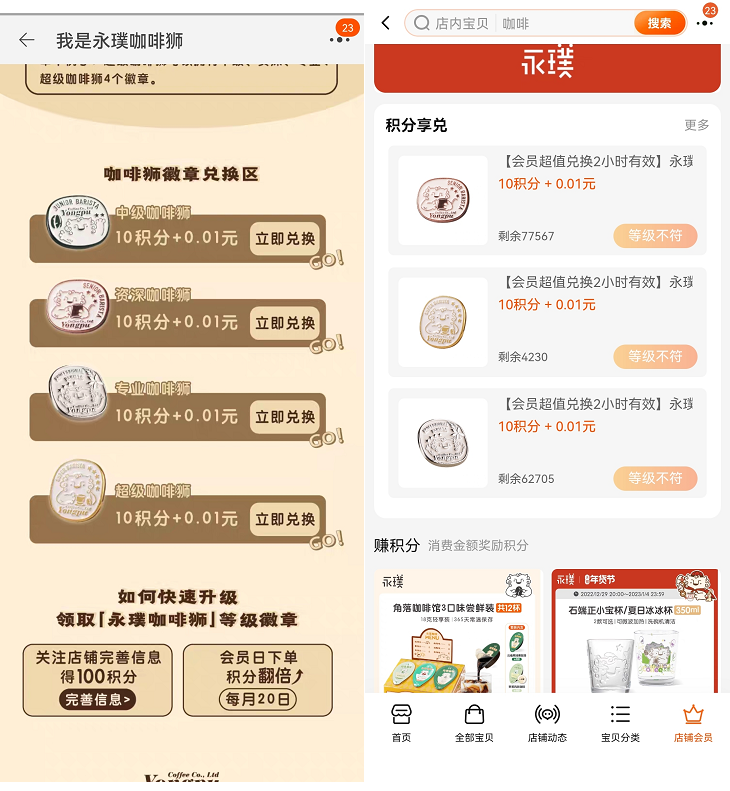Viewport: 730px width, 791px height.
Task: Tap the 店内宝贝 search field
Action: click(520, 23)
